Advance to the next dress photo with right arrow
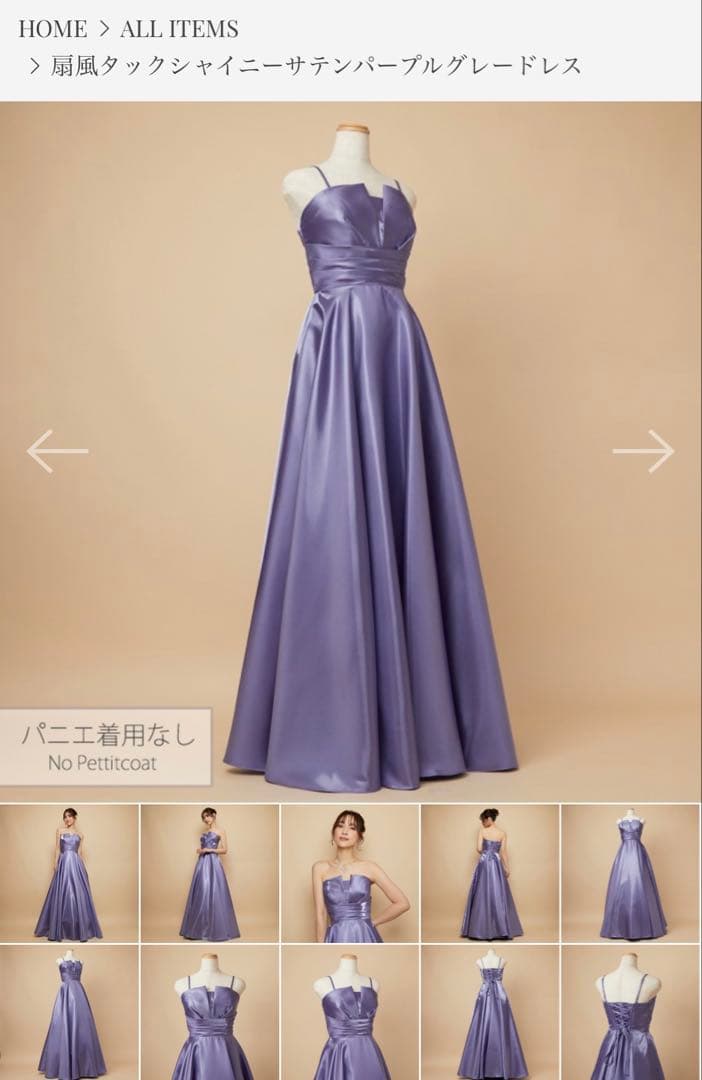702x1080 pixels. coord(643,451)
